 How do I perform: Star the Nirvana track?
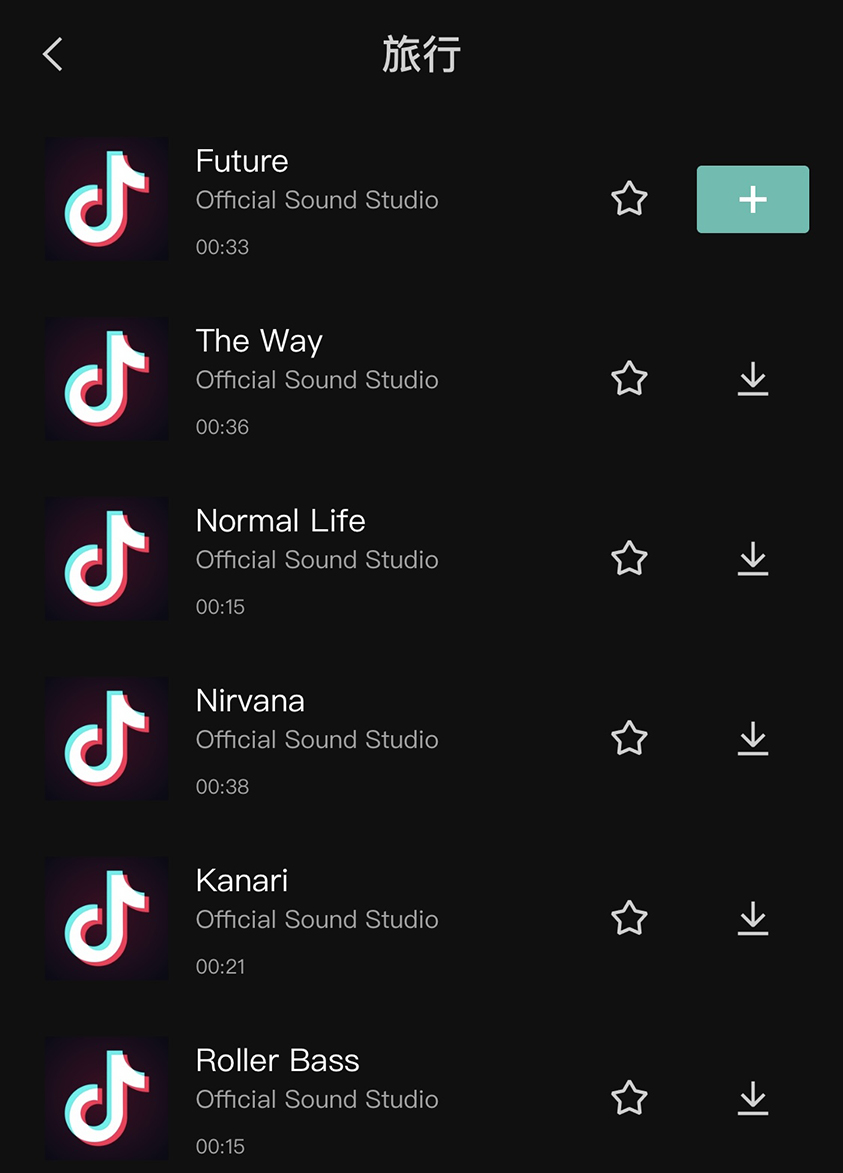click(629, 738)
